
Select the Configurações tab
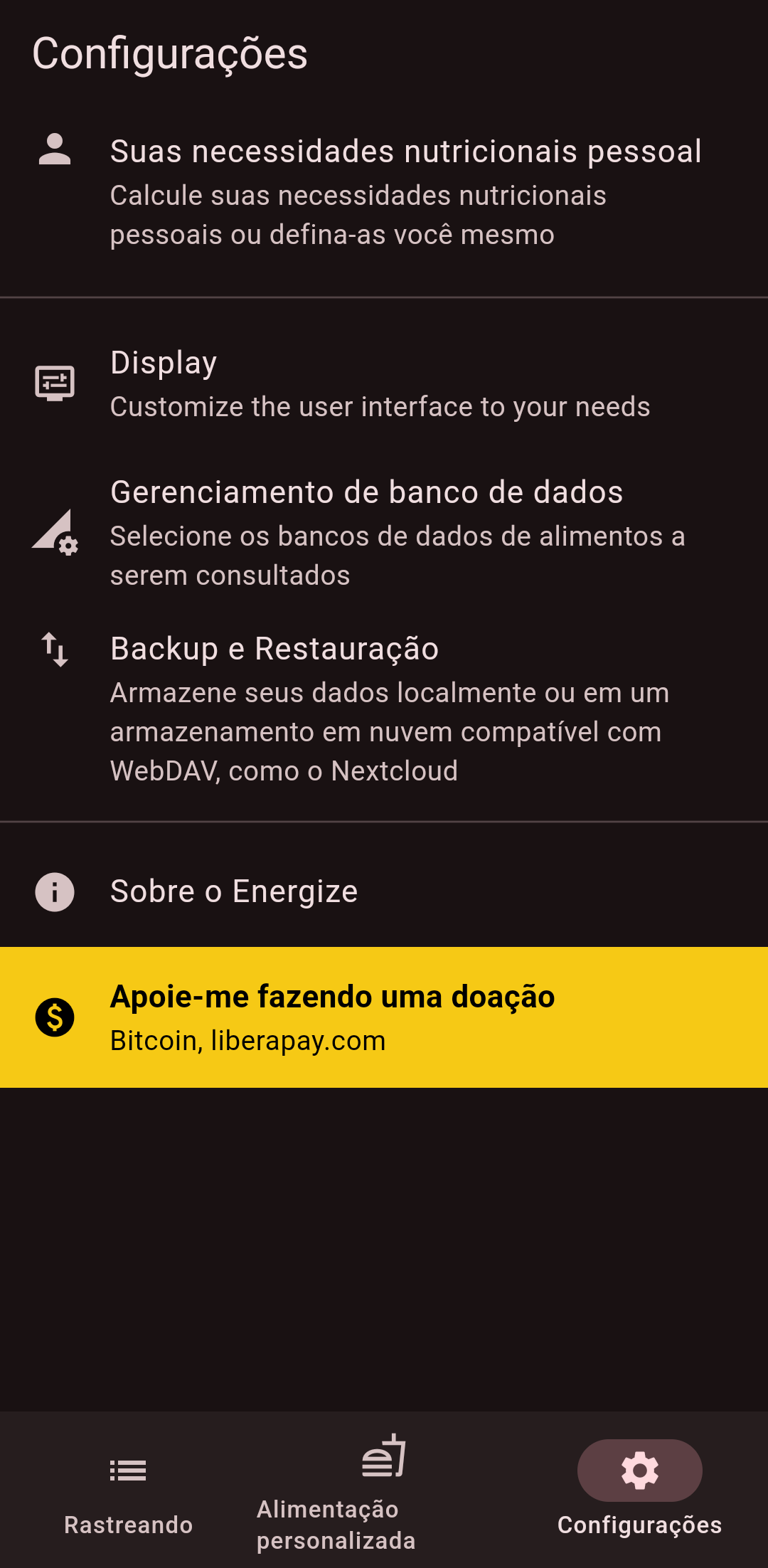click(x=639, y=1490)
